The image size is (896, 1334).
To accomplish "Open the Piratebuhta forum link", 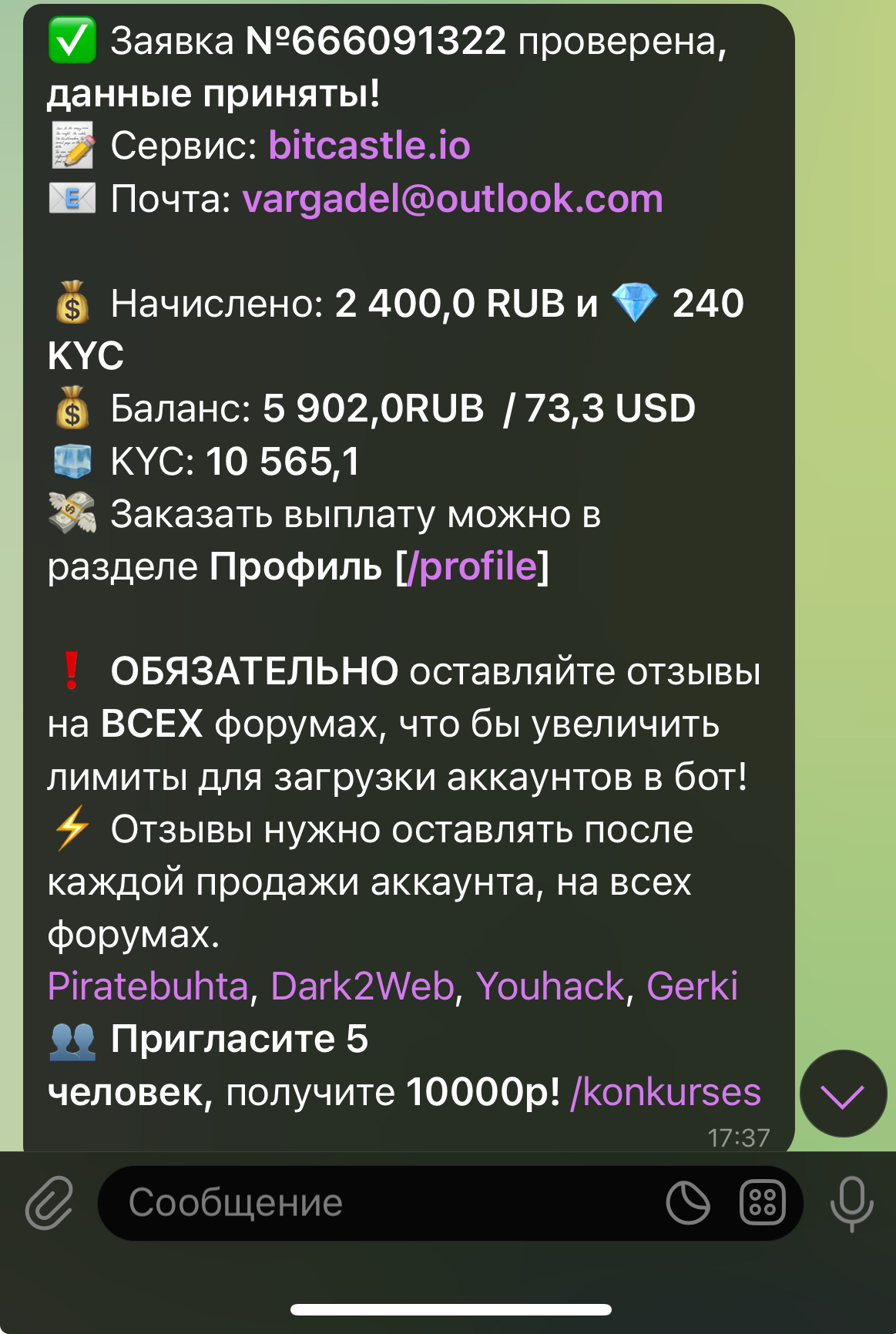I will (148, 986).
